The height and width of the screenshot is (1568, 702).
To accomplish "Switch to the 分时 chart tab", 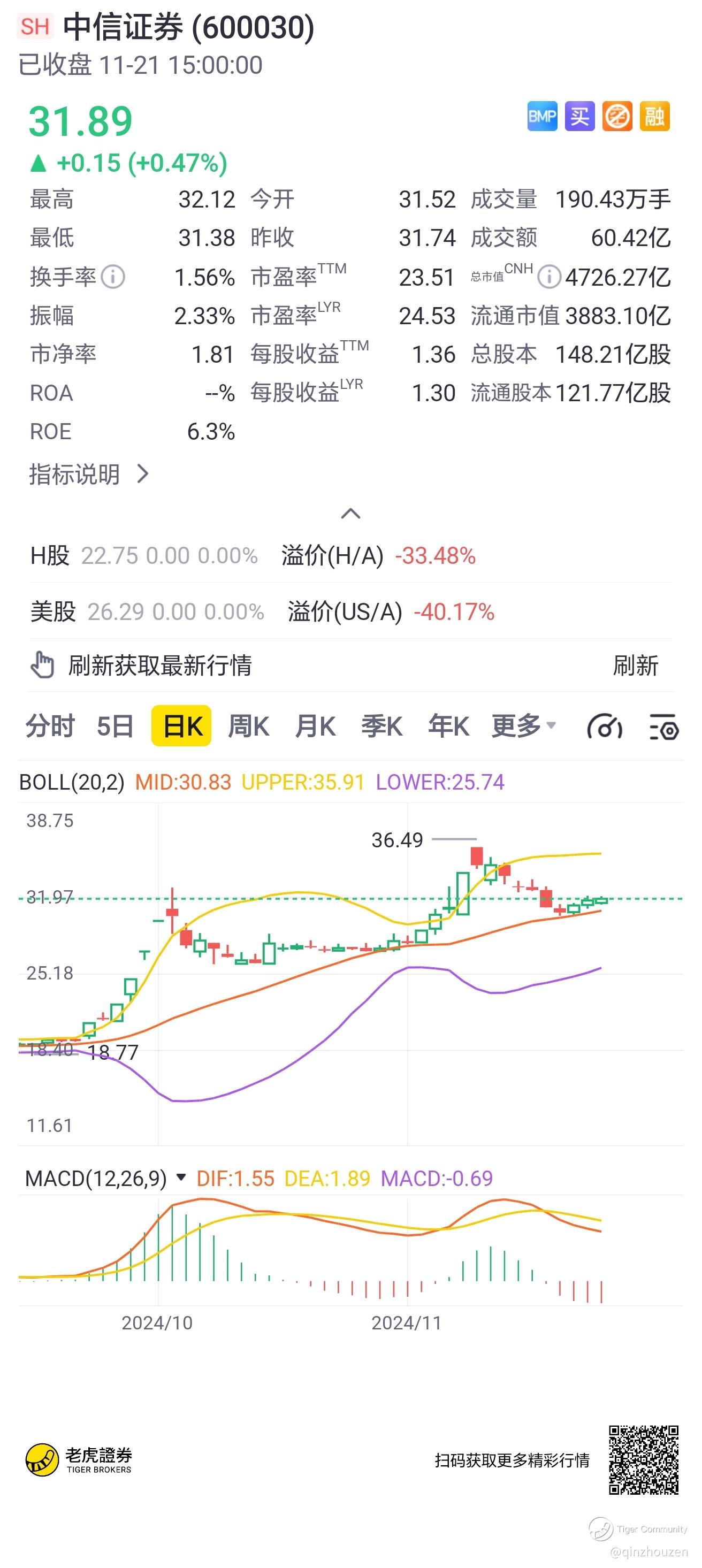I will 50,726.
